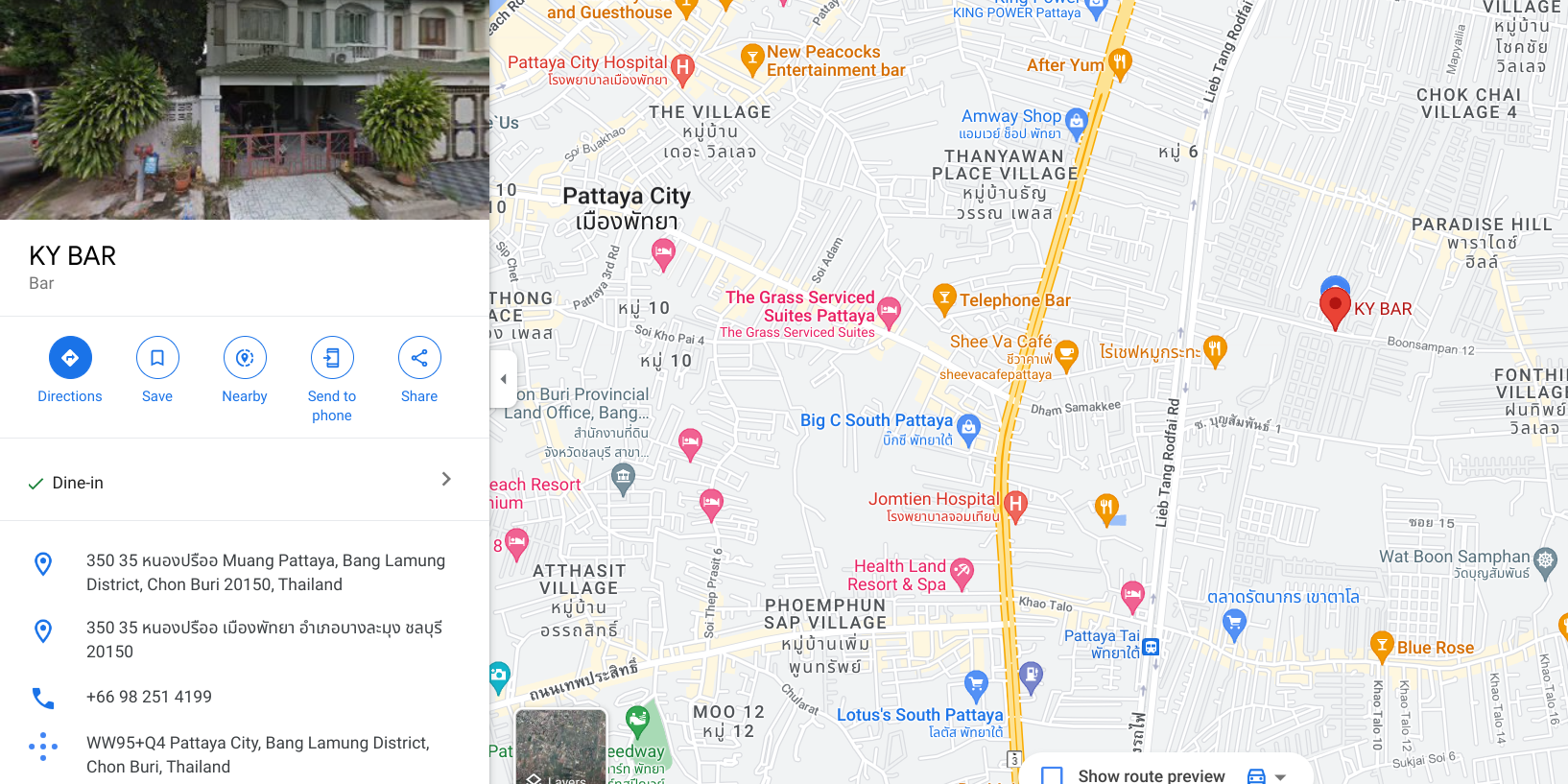Image resolution: width=1568 pixels, height=784 pixels.
Task: Share KY BAR location
Action: tap(419, 358)
